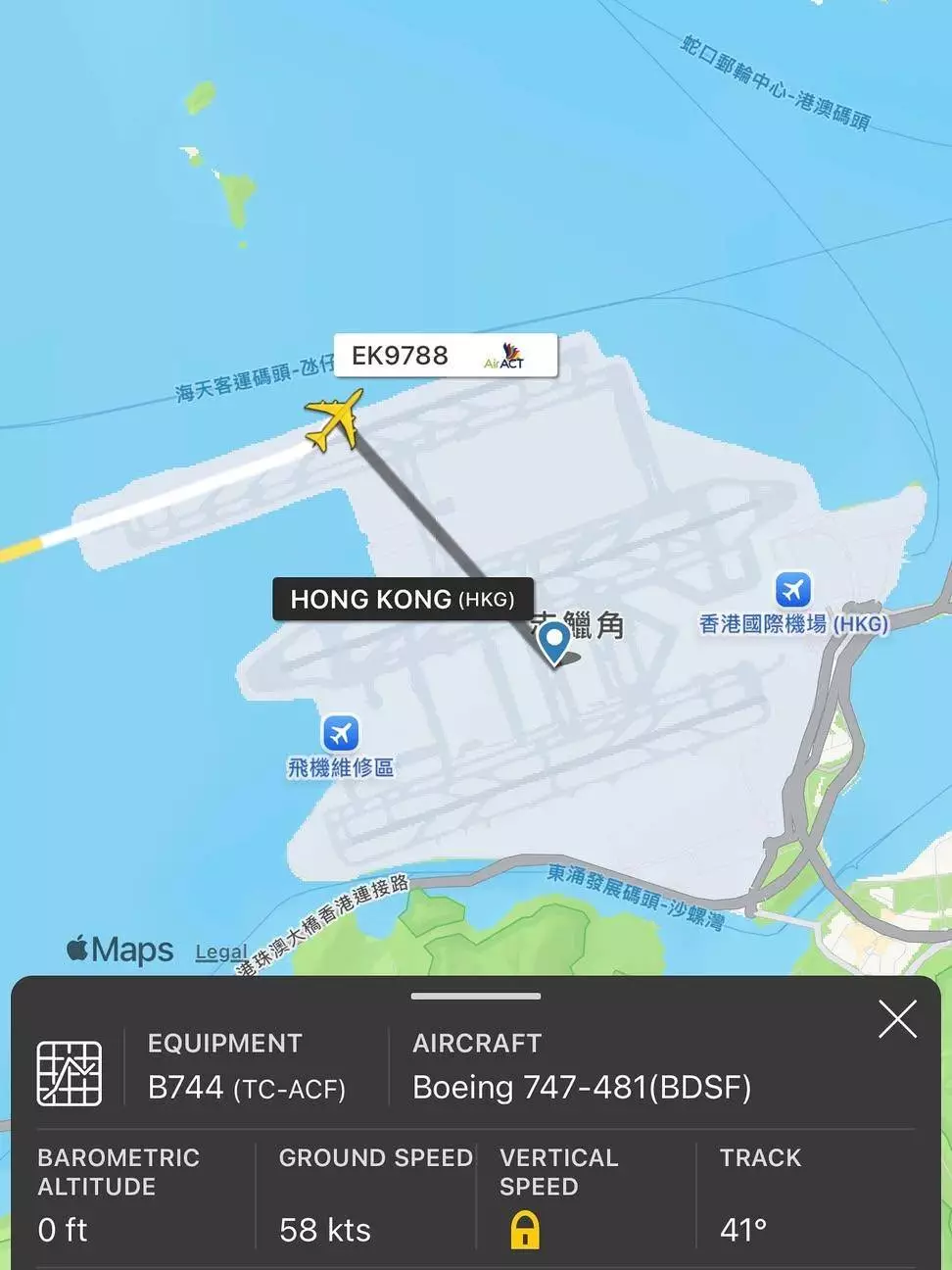Open the EK9788 flight callout label

[x=446, y=356]
